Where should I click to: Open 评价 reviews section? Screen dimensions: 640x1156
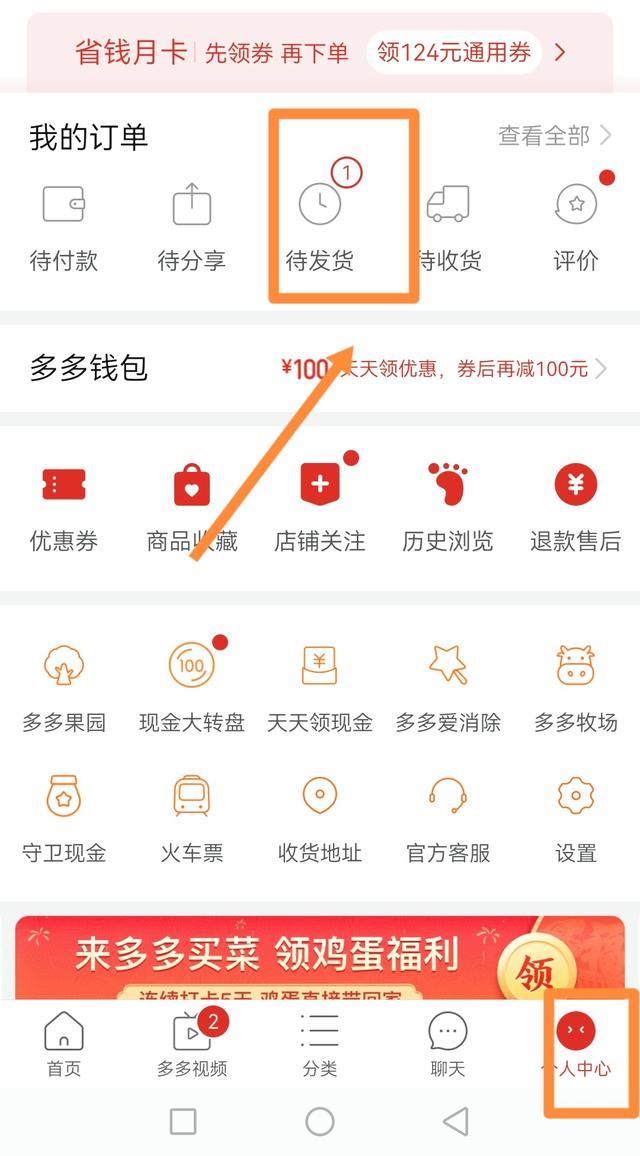(576, 228)
